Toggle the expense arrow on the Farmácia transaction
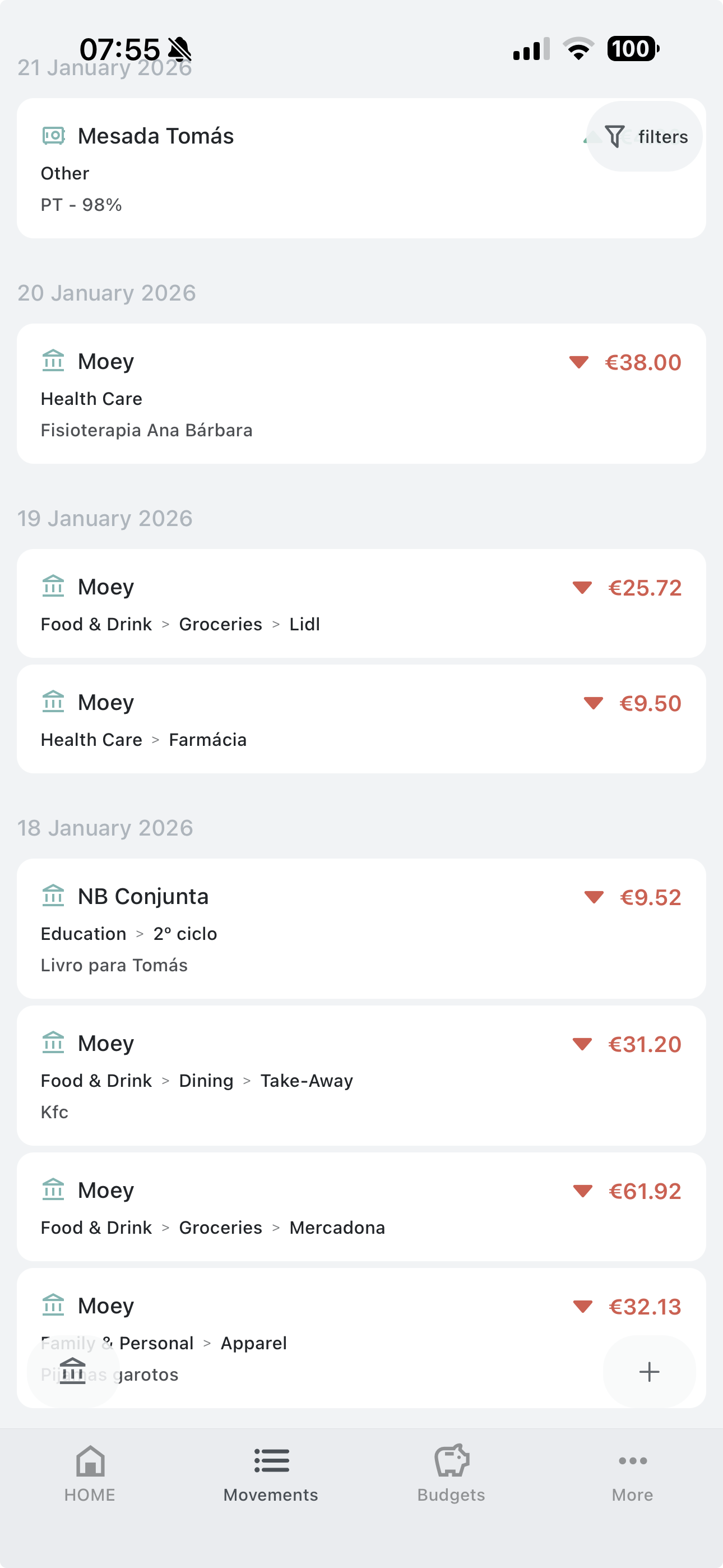 592,703
